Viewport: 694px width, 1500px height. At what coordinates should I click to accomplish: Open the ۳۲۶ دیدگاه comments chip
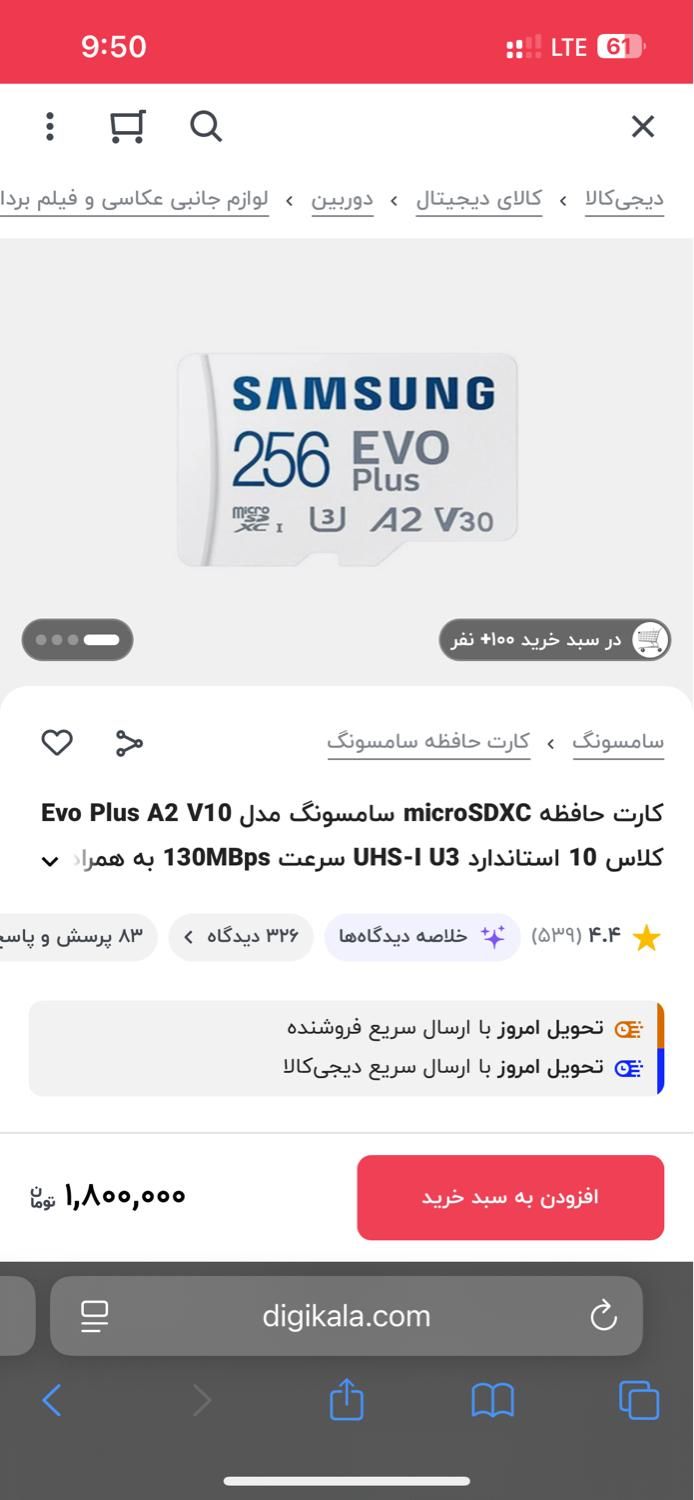point(240,937)
